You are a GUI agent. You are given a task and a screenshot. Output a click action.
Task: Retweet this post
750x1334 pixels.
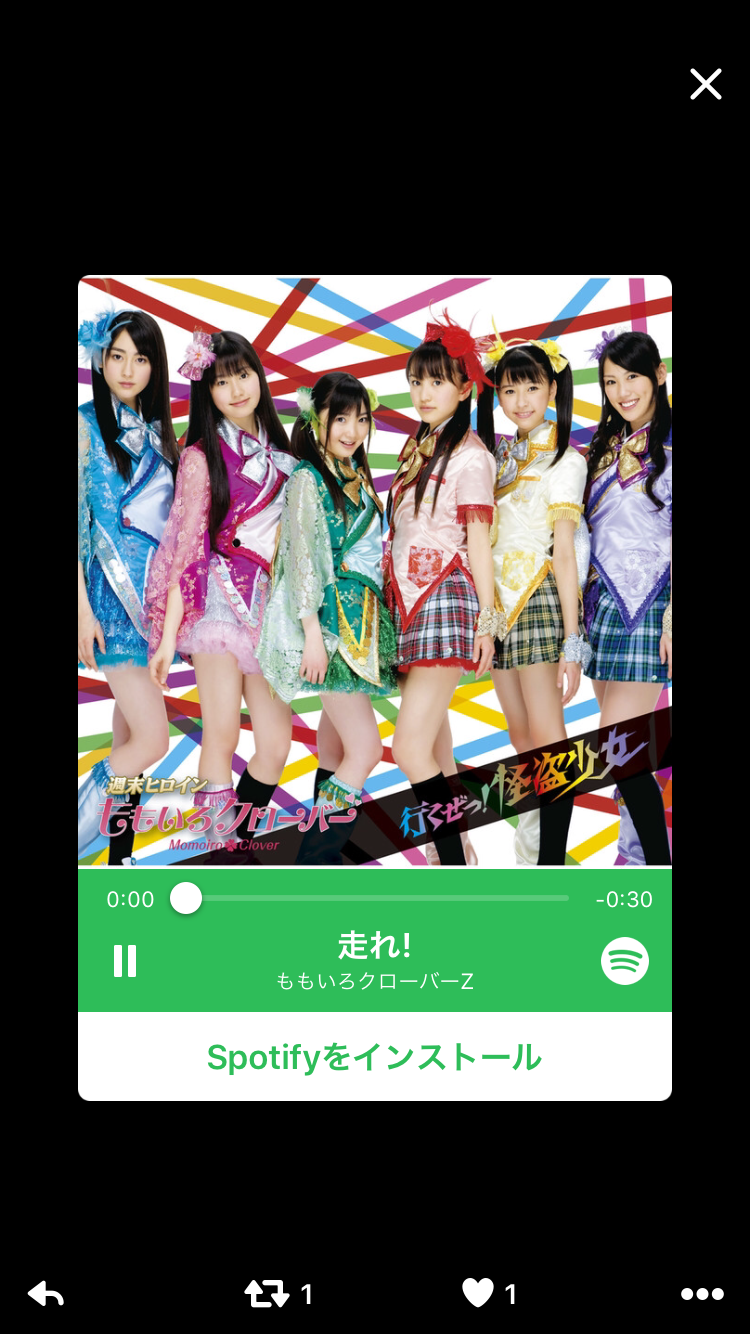click(x=267, y=1294)
